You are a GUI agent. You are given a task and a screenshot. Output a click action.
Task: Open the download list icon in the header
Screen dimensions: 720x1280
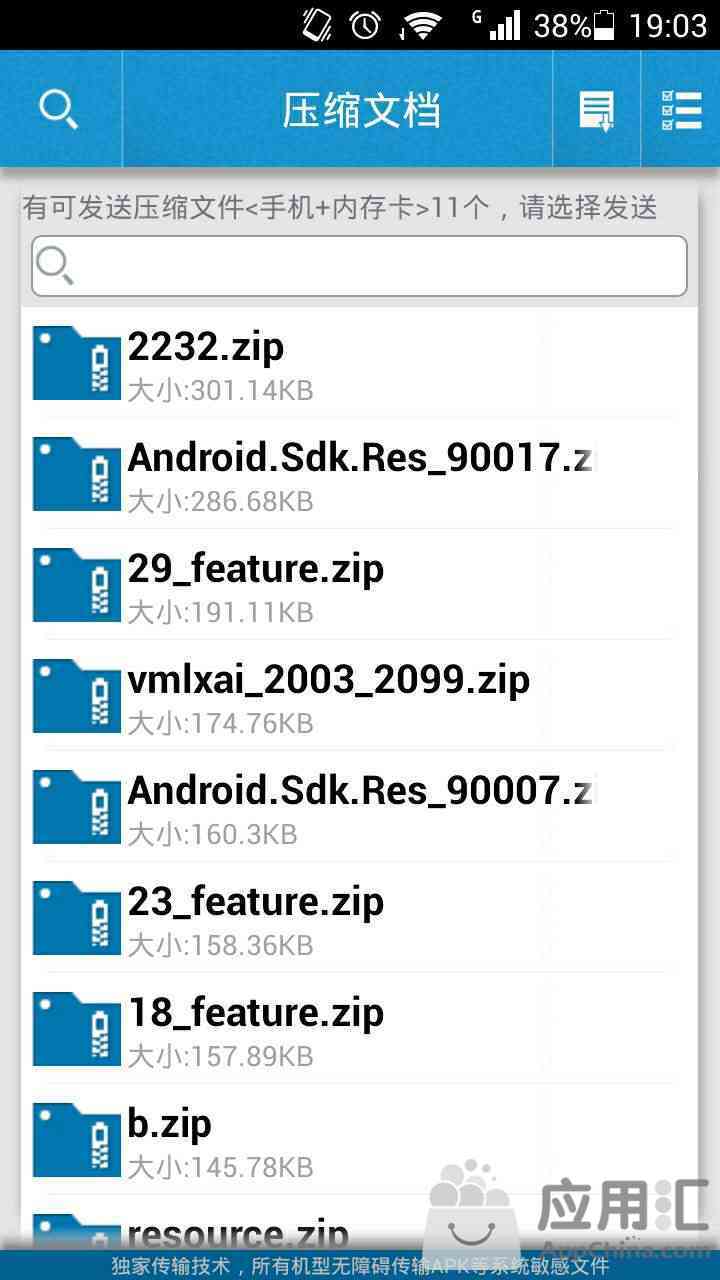597,110
